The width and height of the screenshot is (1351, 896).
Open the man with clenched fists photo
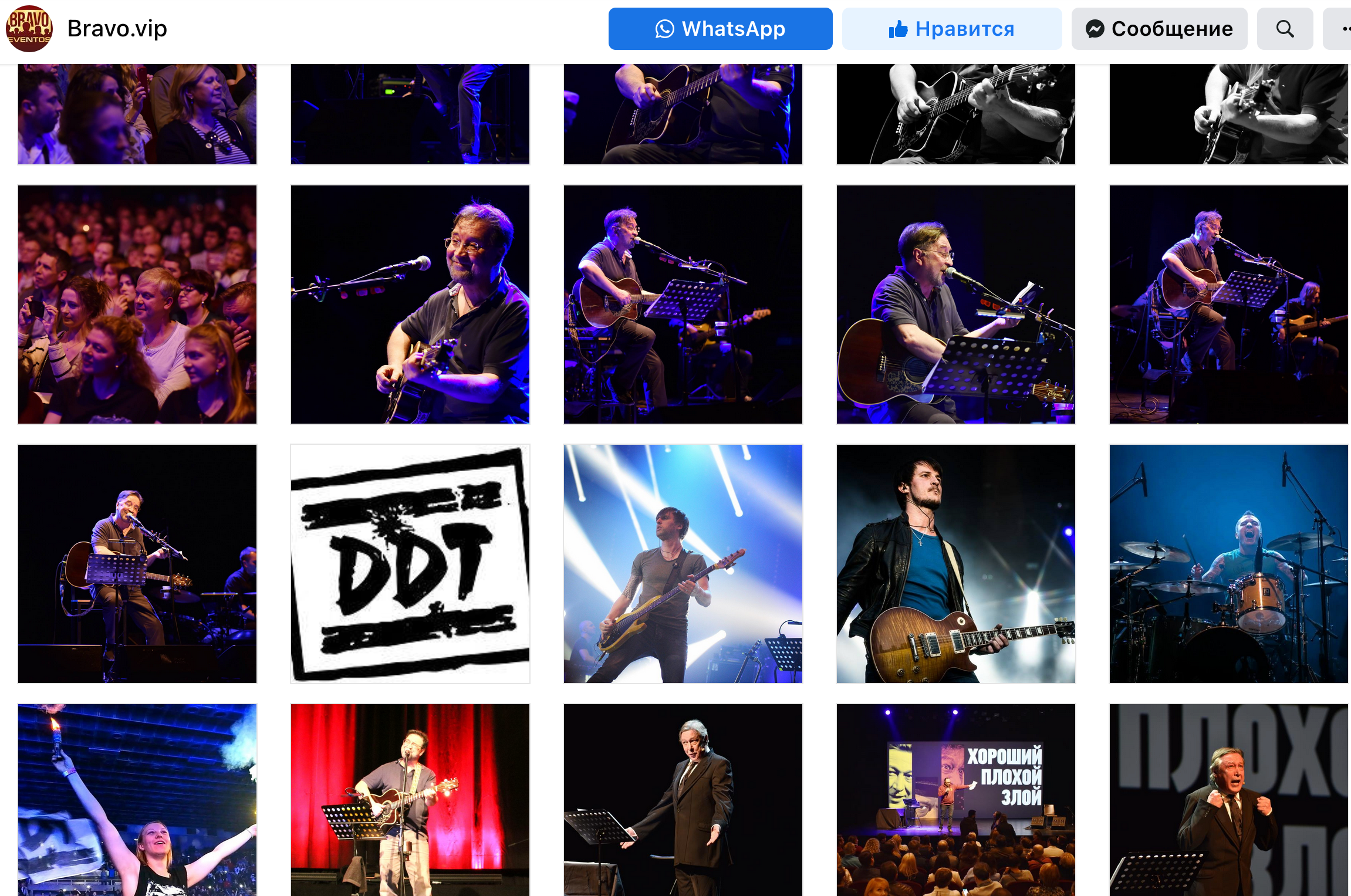tap(1228, 800)
